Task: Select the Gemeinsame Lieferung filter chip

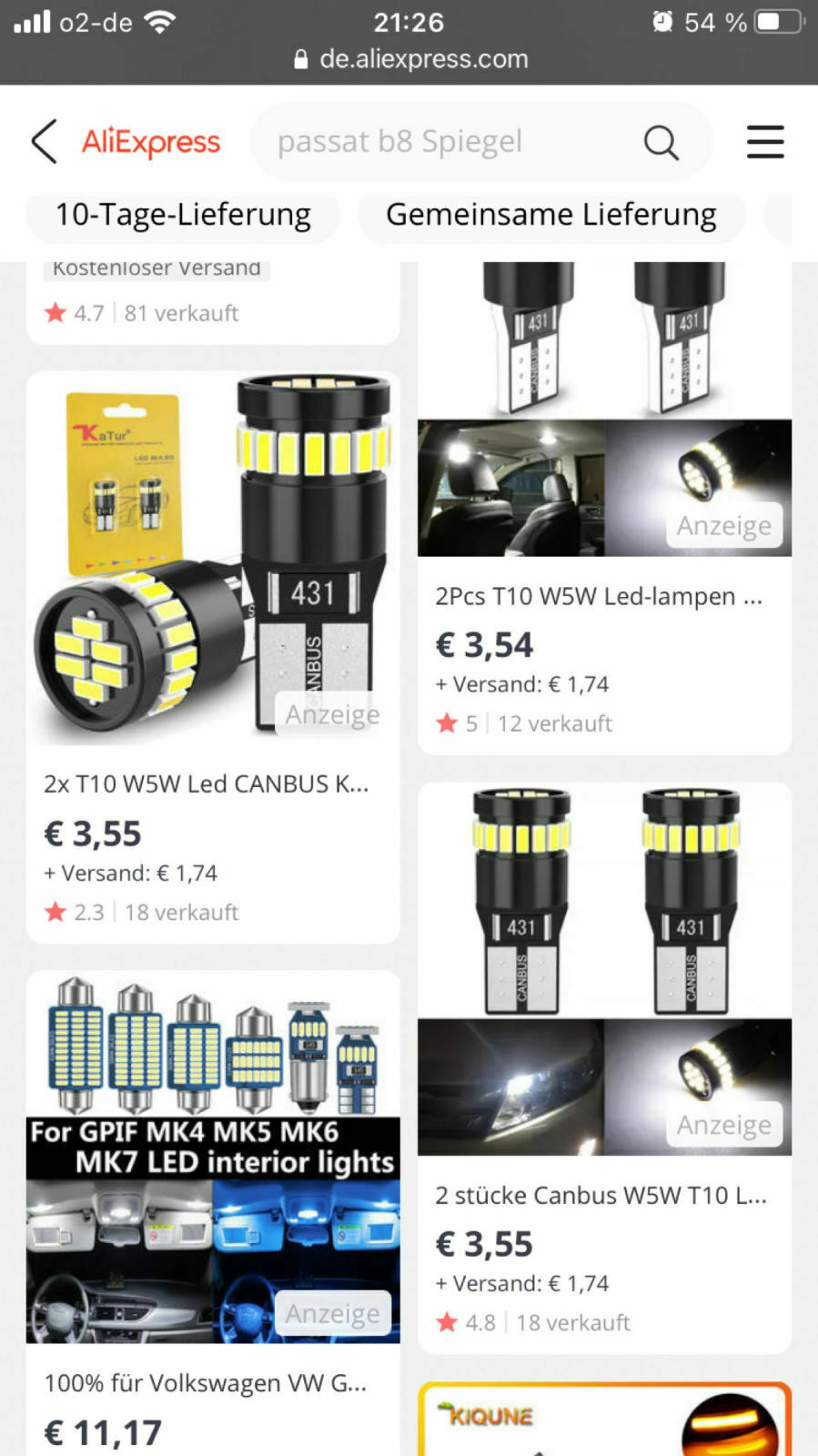Action: [550, 214]
